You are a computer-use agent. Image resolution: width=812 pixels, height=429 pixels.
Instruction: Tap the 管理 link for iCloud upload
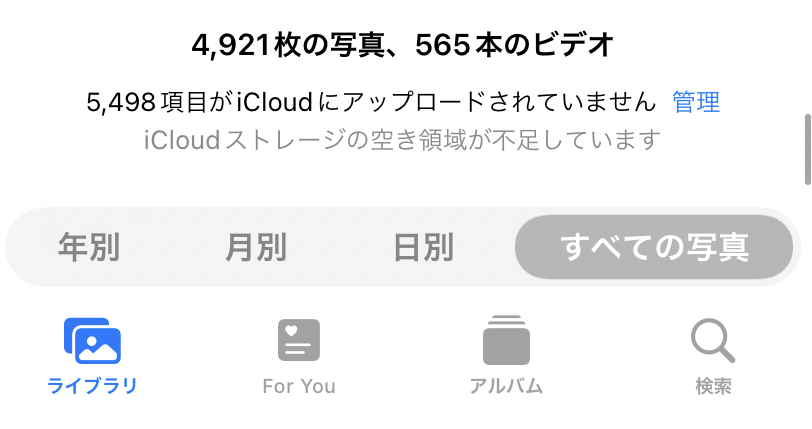[x=696, y=102]
